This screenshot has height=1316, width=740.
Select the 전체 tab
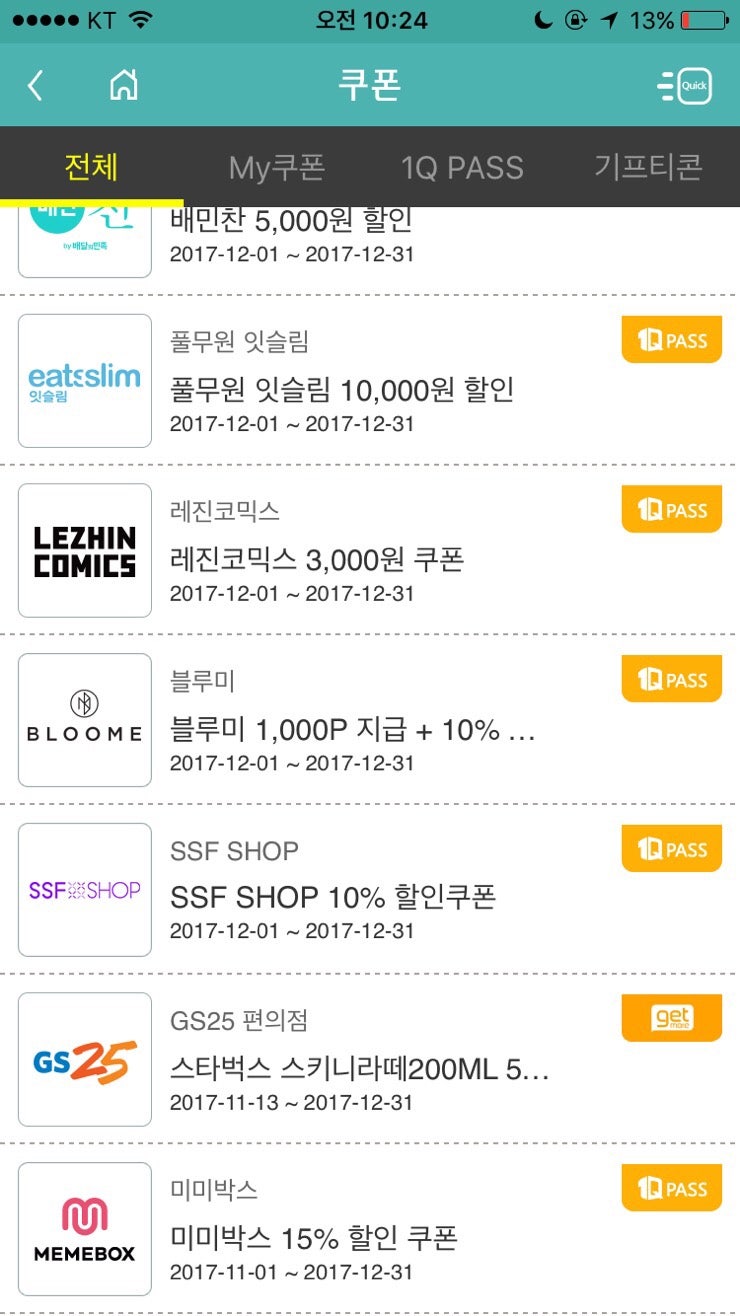(x=92, y=168)
